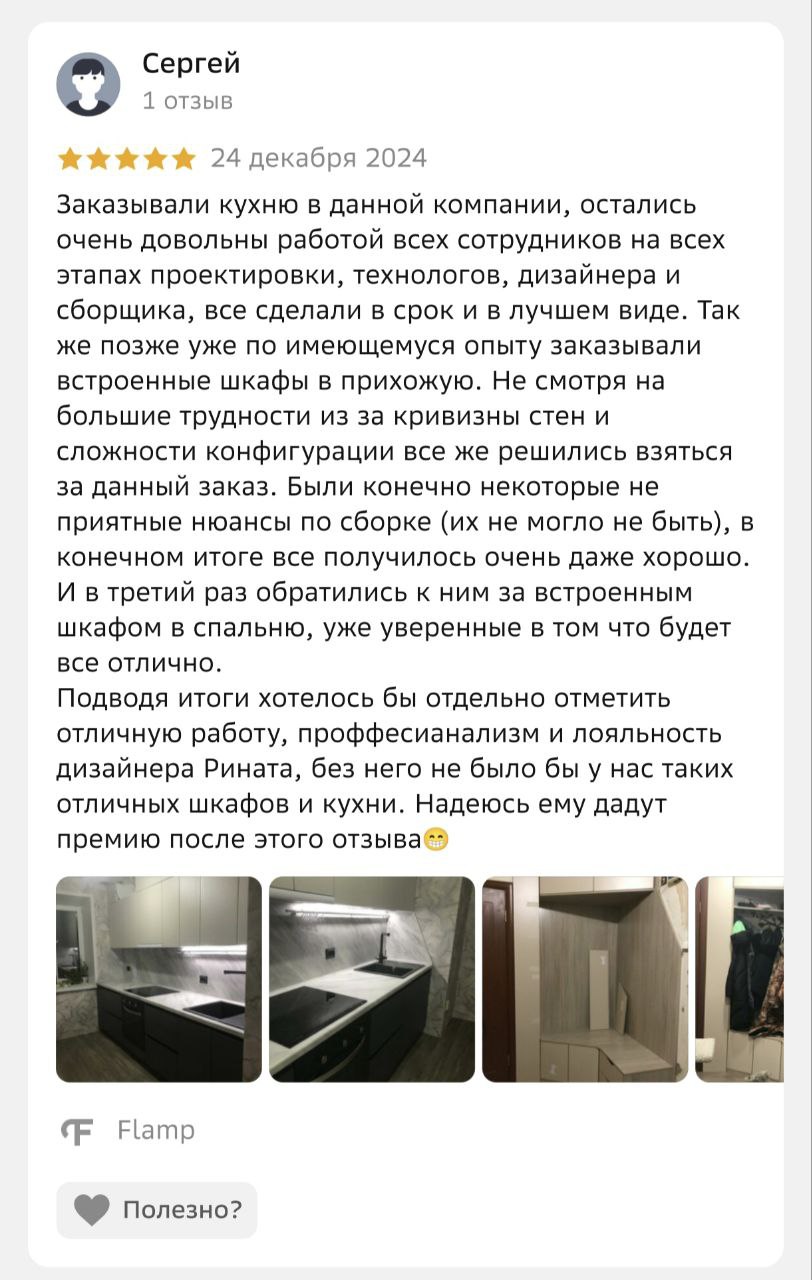
Task: Open the first kitchen photo with upper cabinets
Action: click(158, 979)
